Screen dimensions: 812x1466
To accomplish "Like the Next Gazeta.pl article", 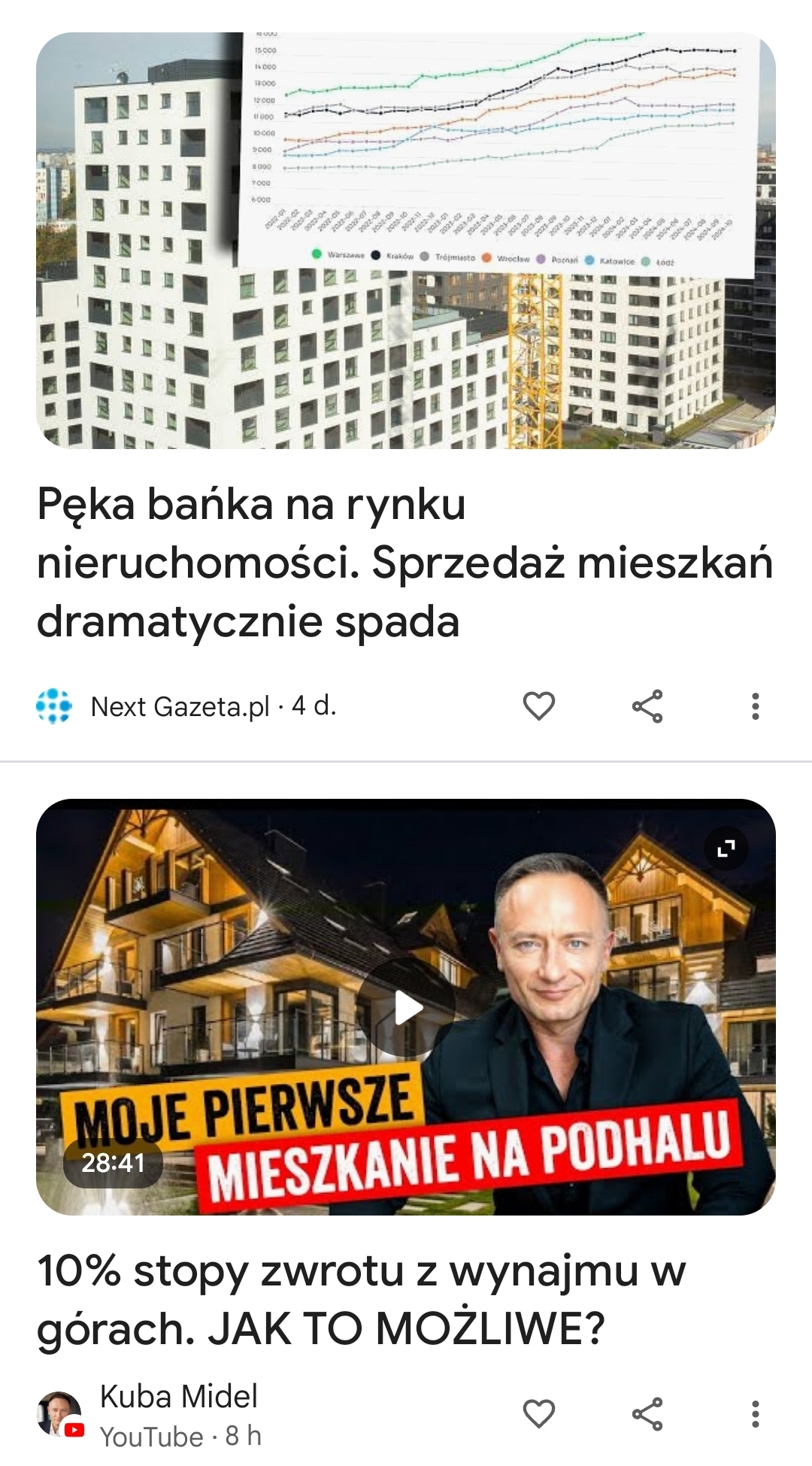I will [538, 706].
